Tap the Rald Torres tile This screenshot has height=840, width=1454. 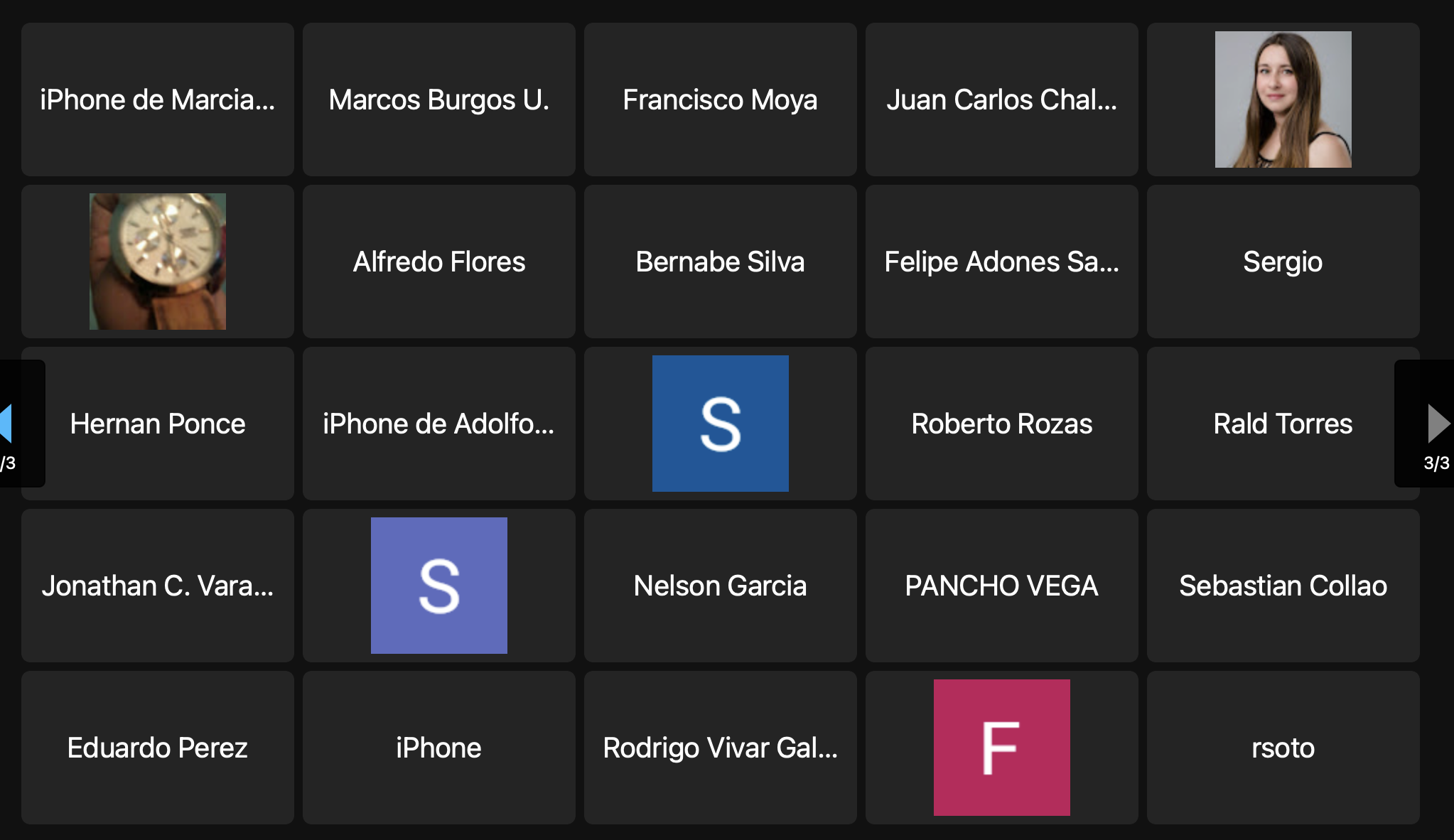1283,424
